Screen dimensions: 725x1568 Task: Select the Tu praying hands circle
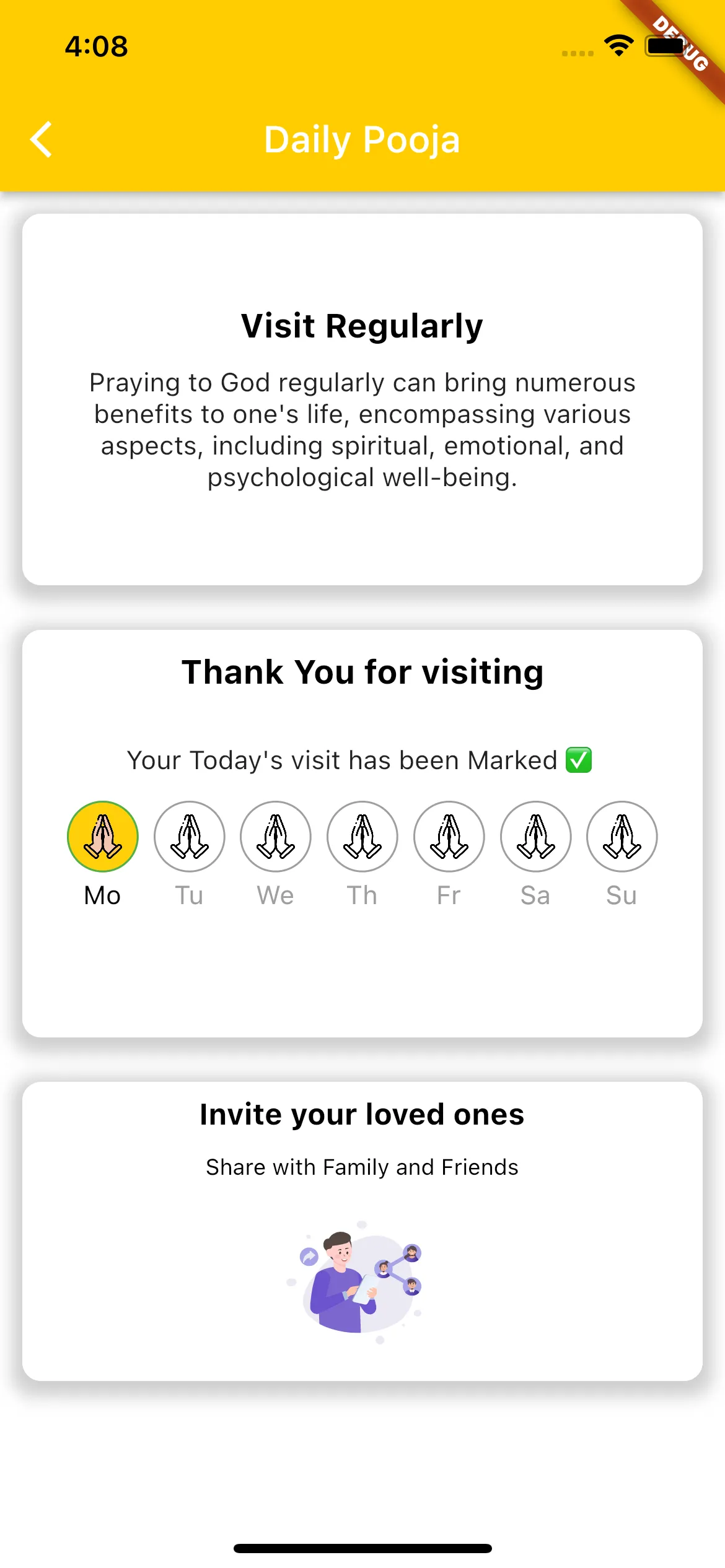pyautogui.click(x=190, y=837)
